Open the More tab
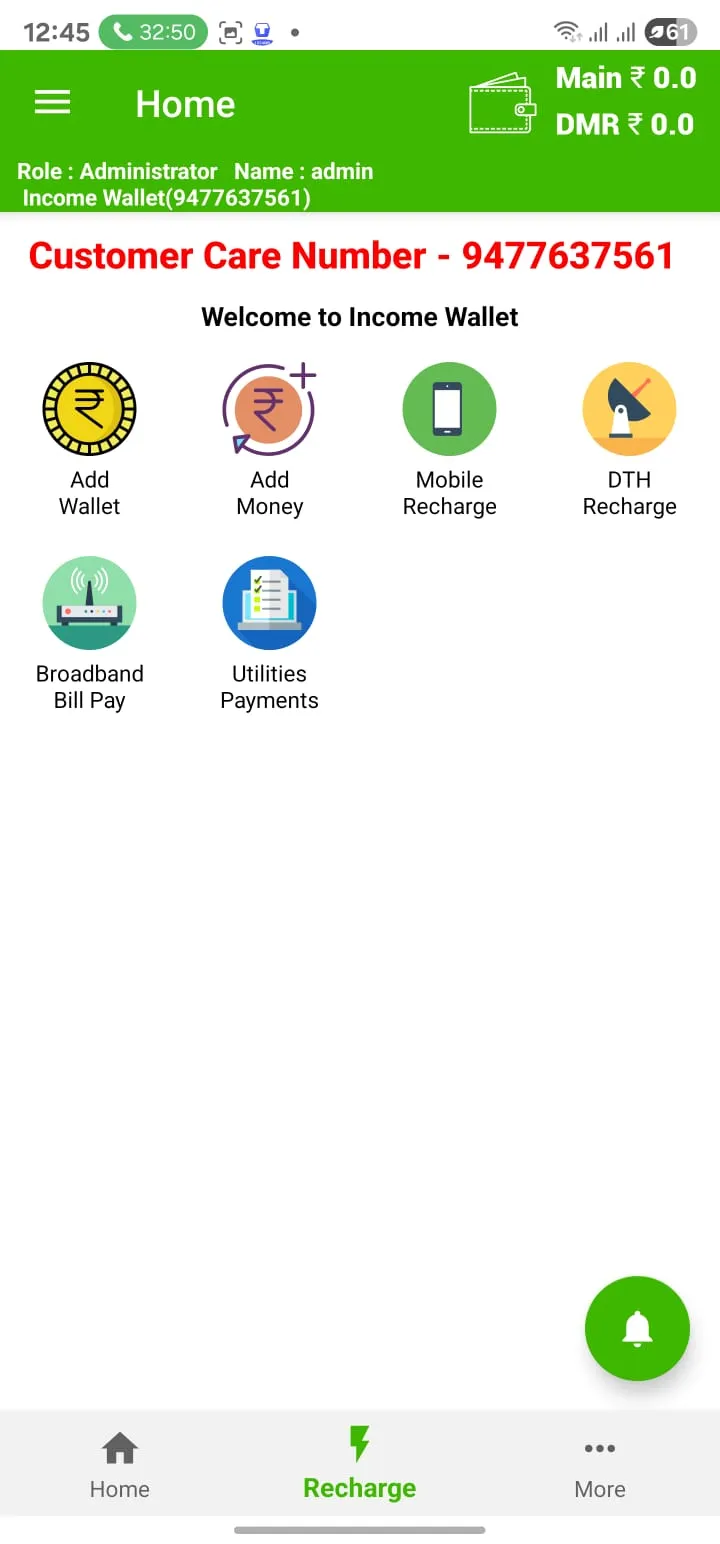This screenshot has height=1544, width=720. coord(600,1464)
